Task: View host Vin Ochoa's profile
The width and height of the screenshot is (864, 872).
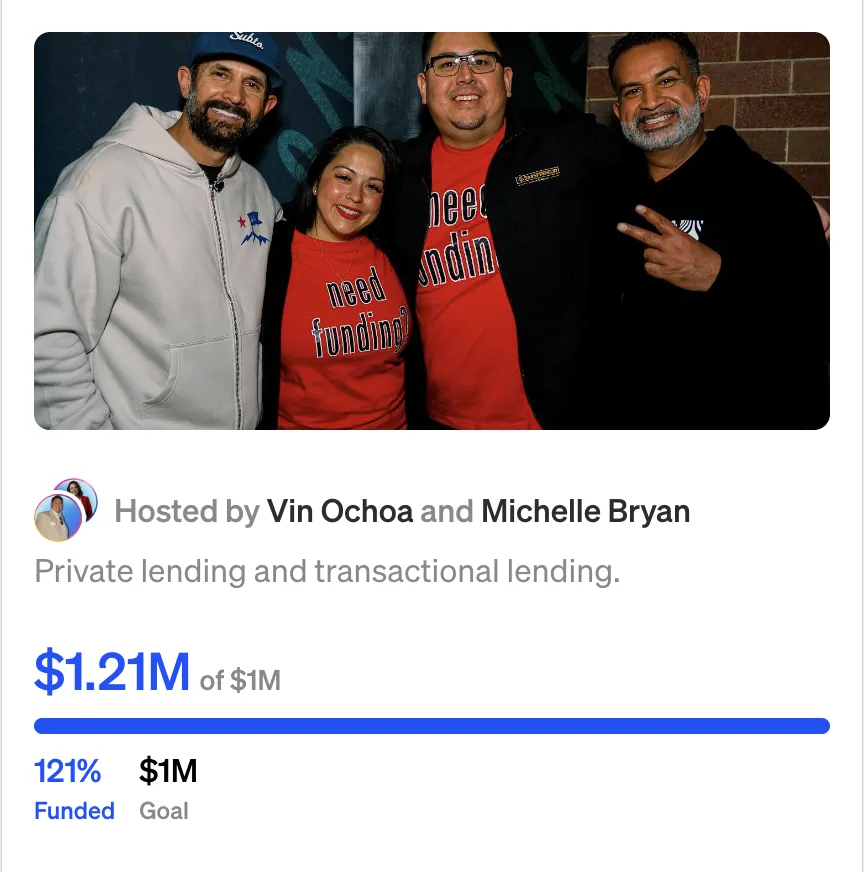Action: (x=339, y=512)
